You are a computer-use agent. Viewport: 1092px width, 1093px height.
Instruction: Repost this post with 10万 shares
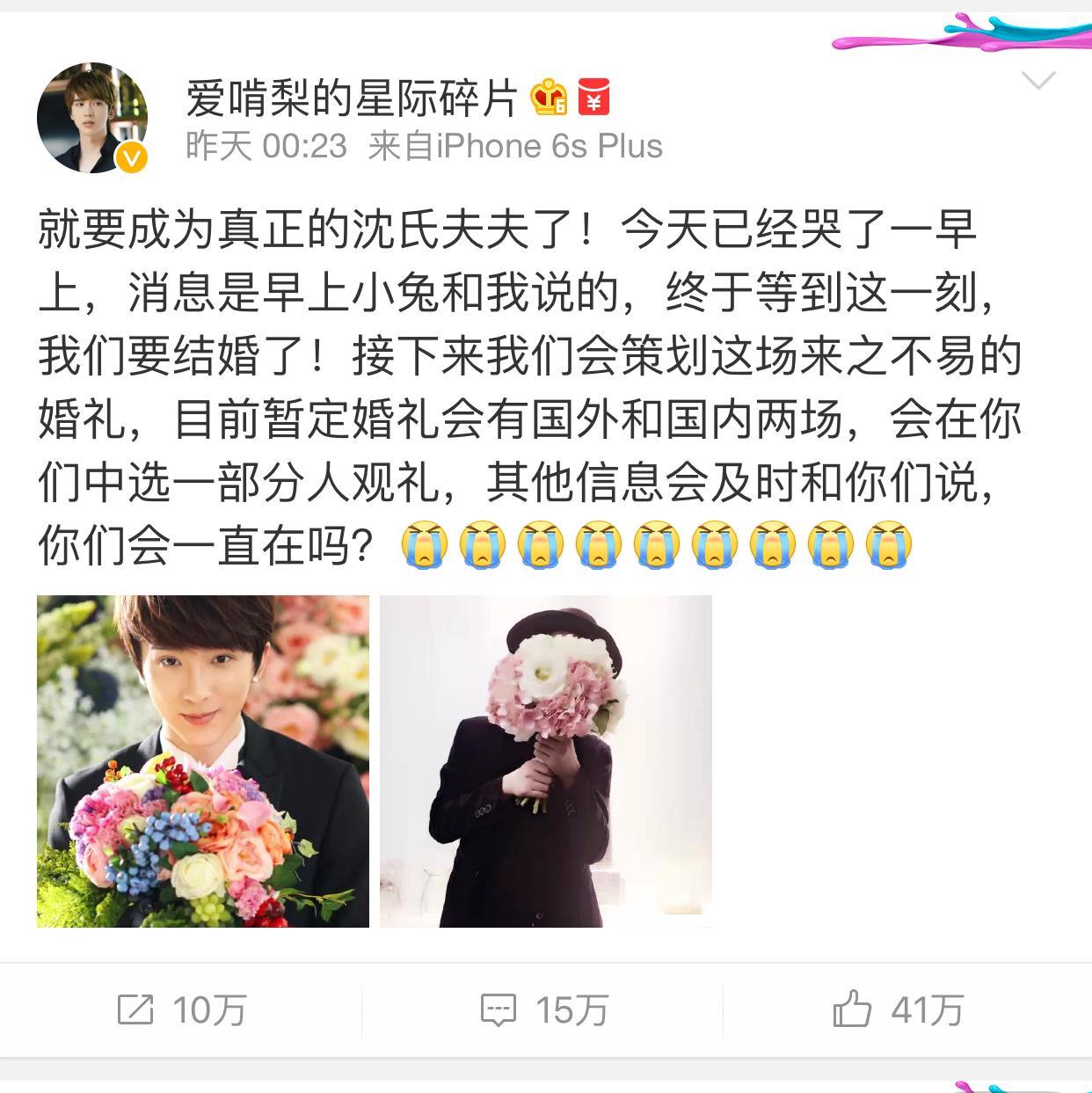pyautogui.click(x=181, y=1009)
